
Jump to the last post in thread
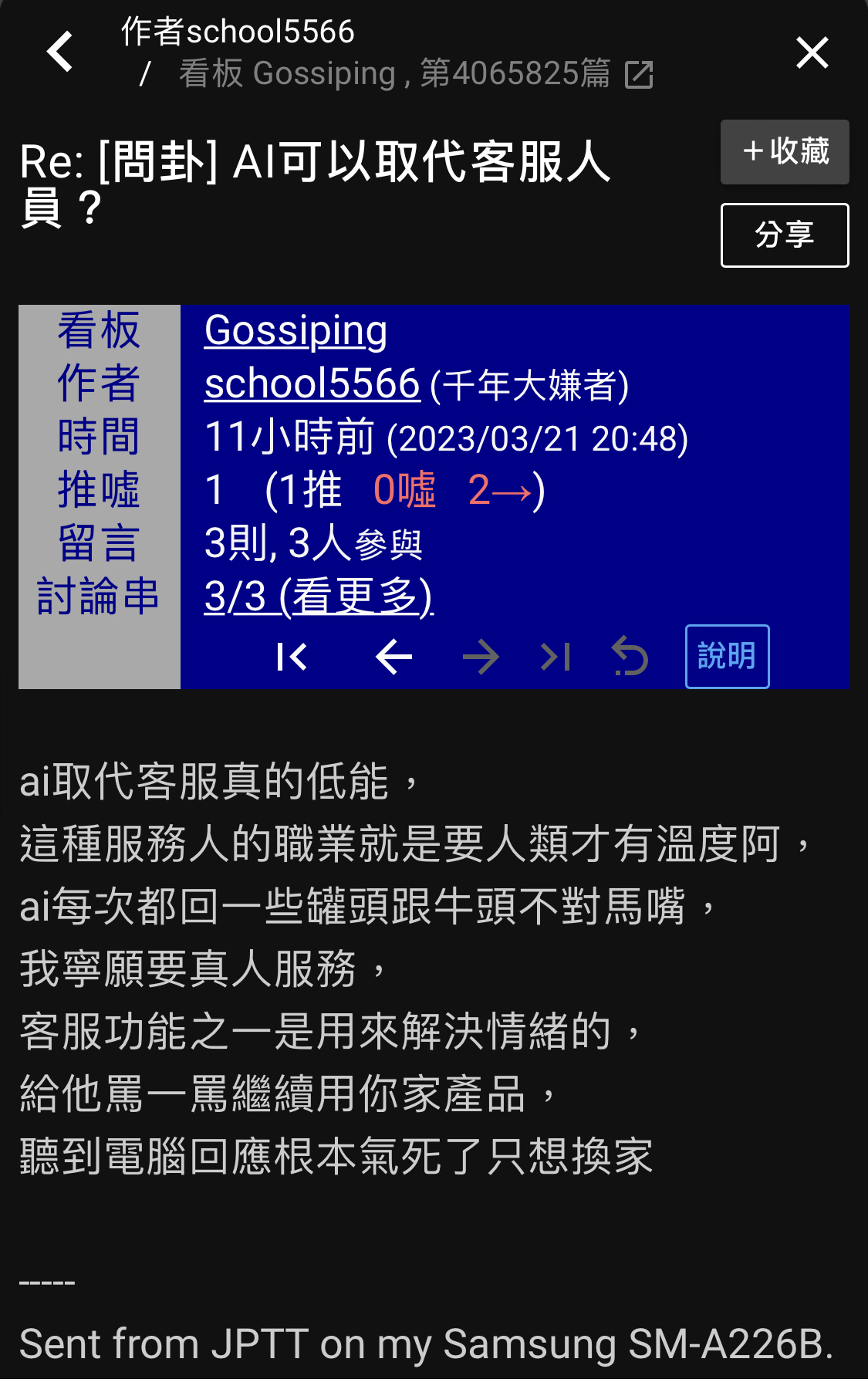click(556, 657)
